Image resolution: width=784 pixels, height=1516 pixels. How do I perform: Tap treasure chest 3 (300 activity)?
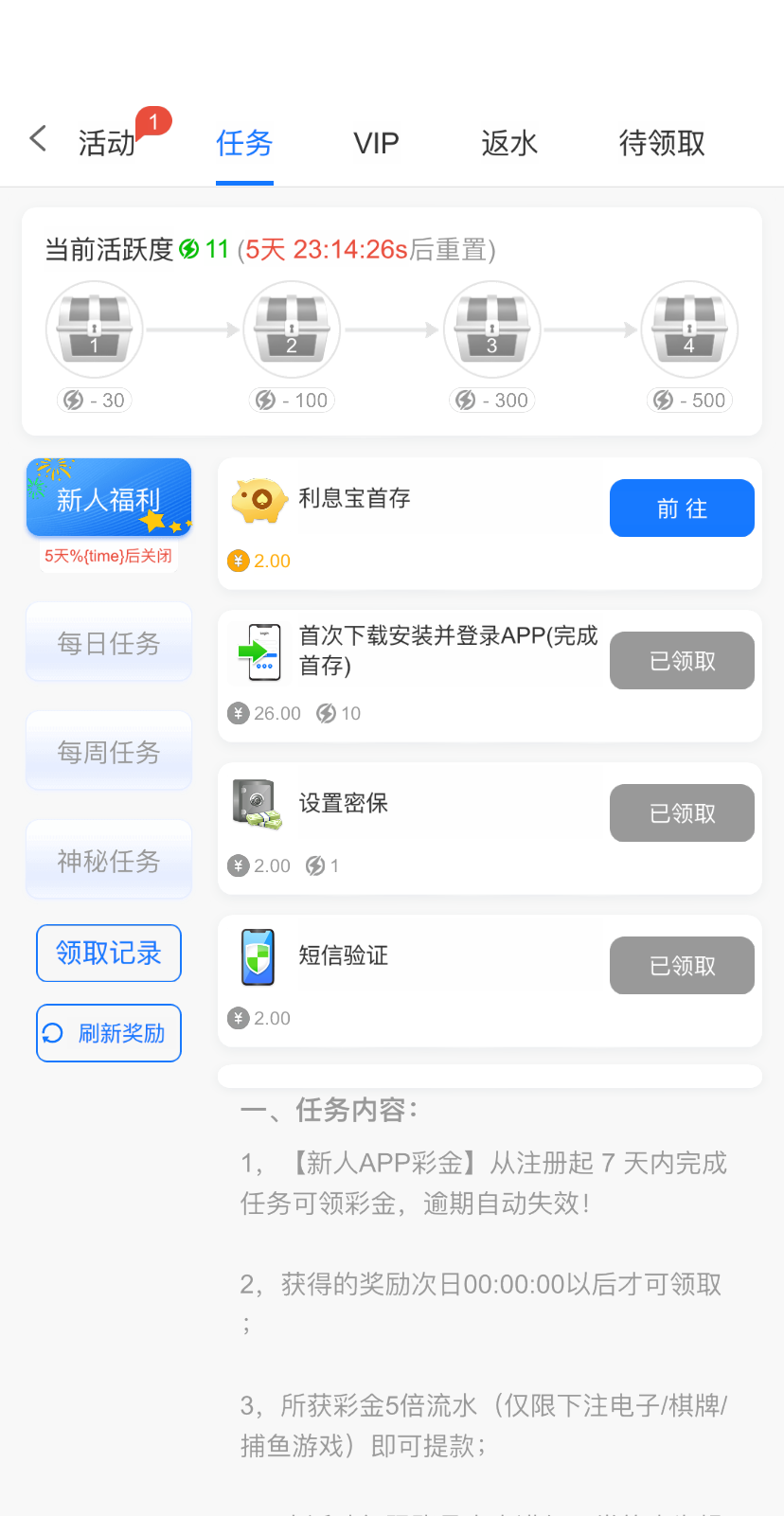[x=491, y=329]
